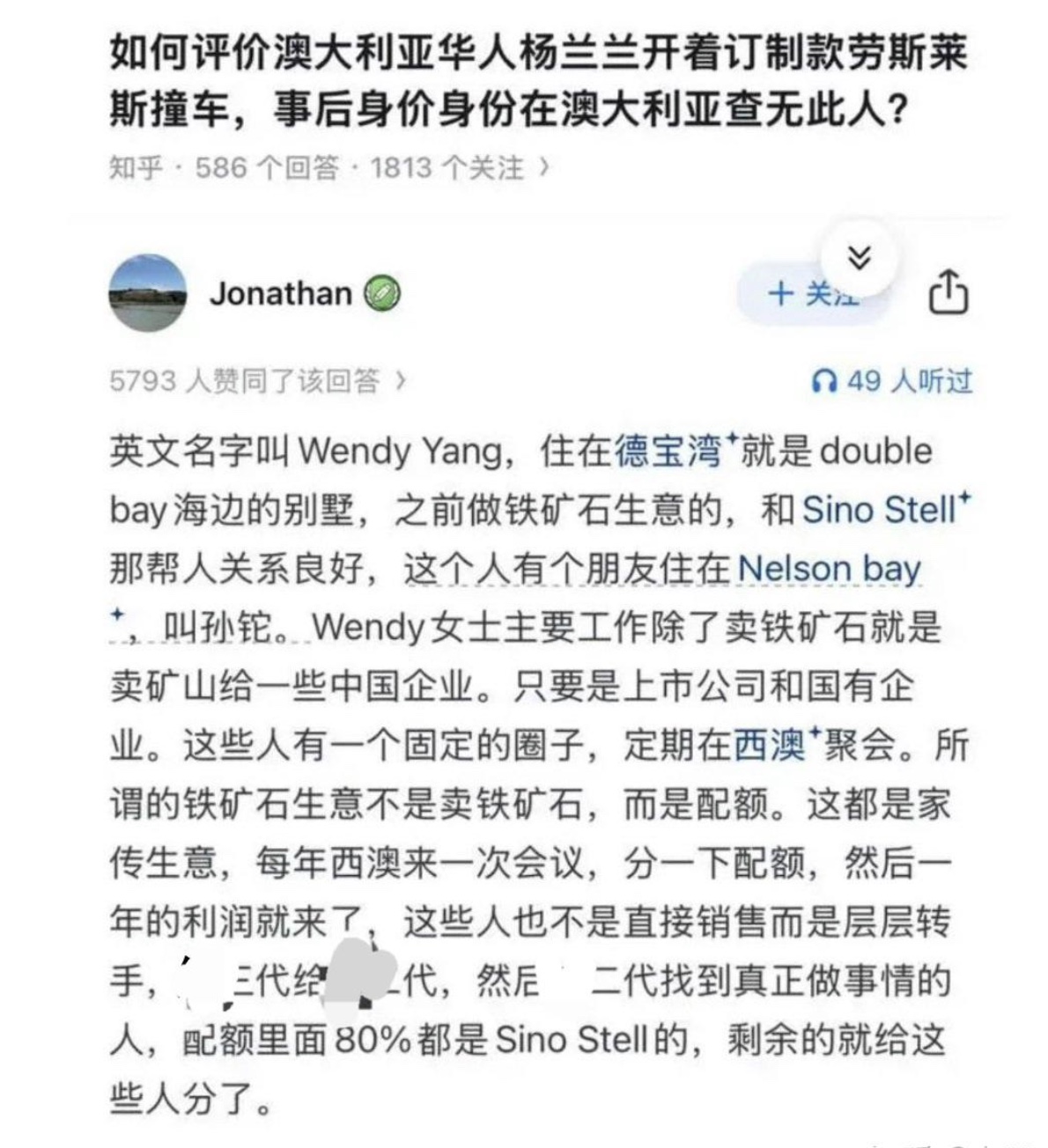
Task: Open the Nelson bay keyword link
Action: tap(829, 569)
